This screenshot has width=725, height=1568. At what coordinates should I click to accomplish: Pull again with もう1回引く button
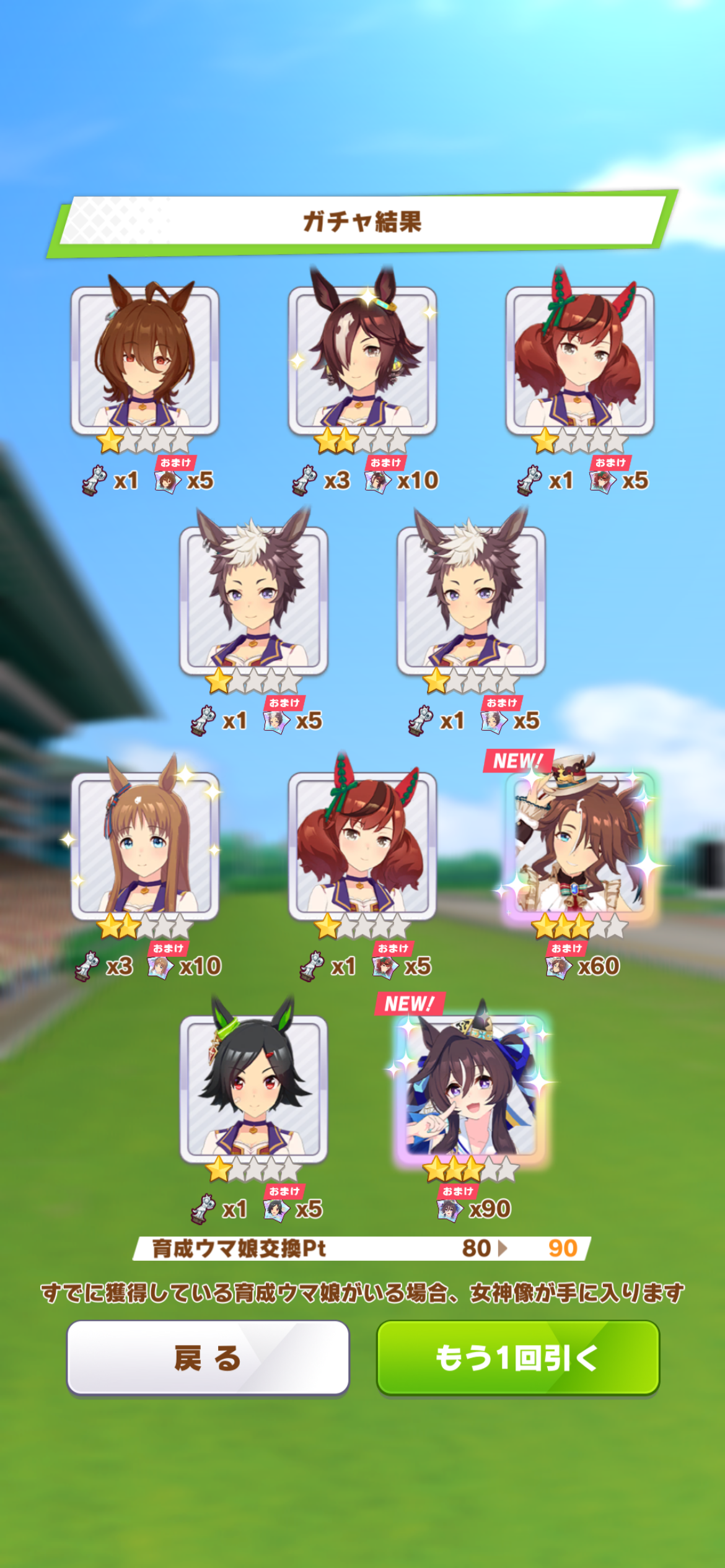tap(517, 1357)
